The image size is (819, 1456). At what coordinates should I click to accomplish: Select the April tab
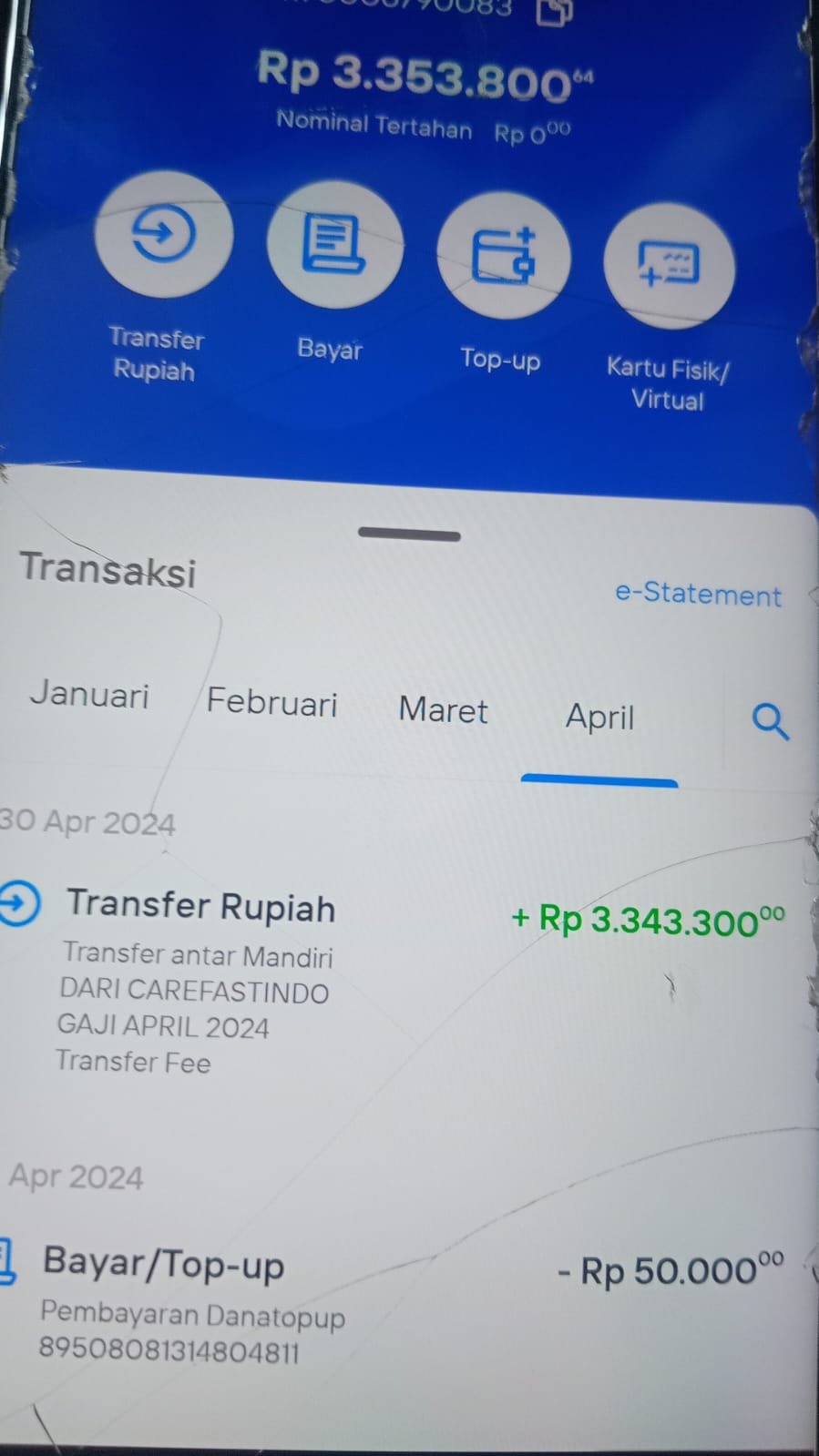click(x=599, y=717)
